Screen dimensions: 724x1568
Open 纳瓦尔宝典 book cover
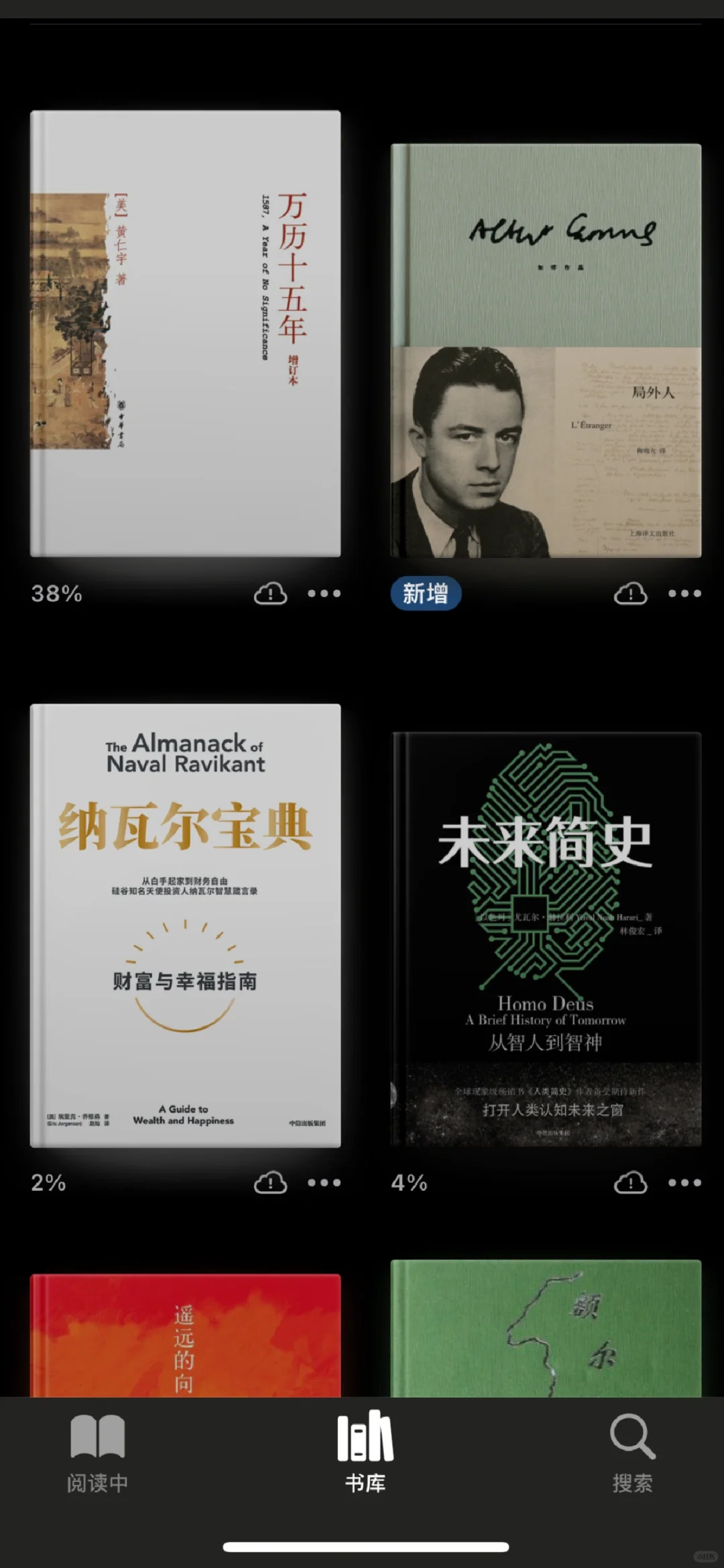click(185, 926)
